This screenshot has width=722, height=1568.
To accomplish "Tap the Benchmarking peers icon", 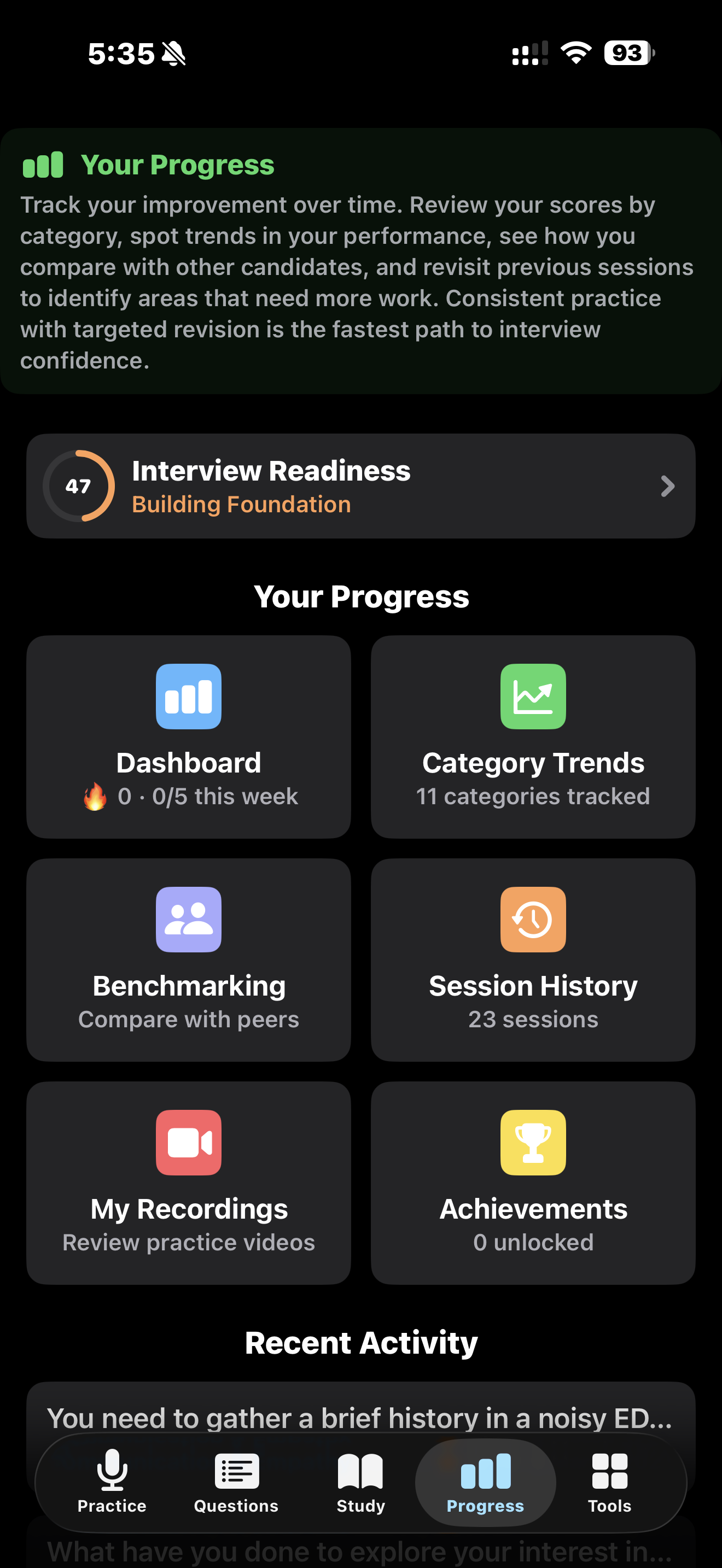I will click(188, 919).
